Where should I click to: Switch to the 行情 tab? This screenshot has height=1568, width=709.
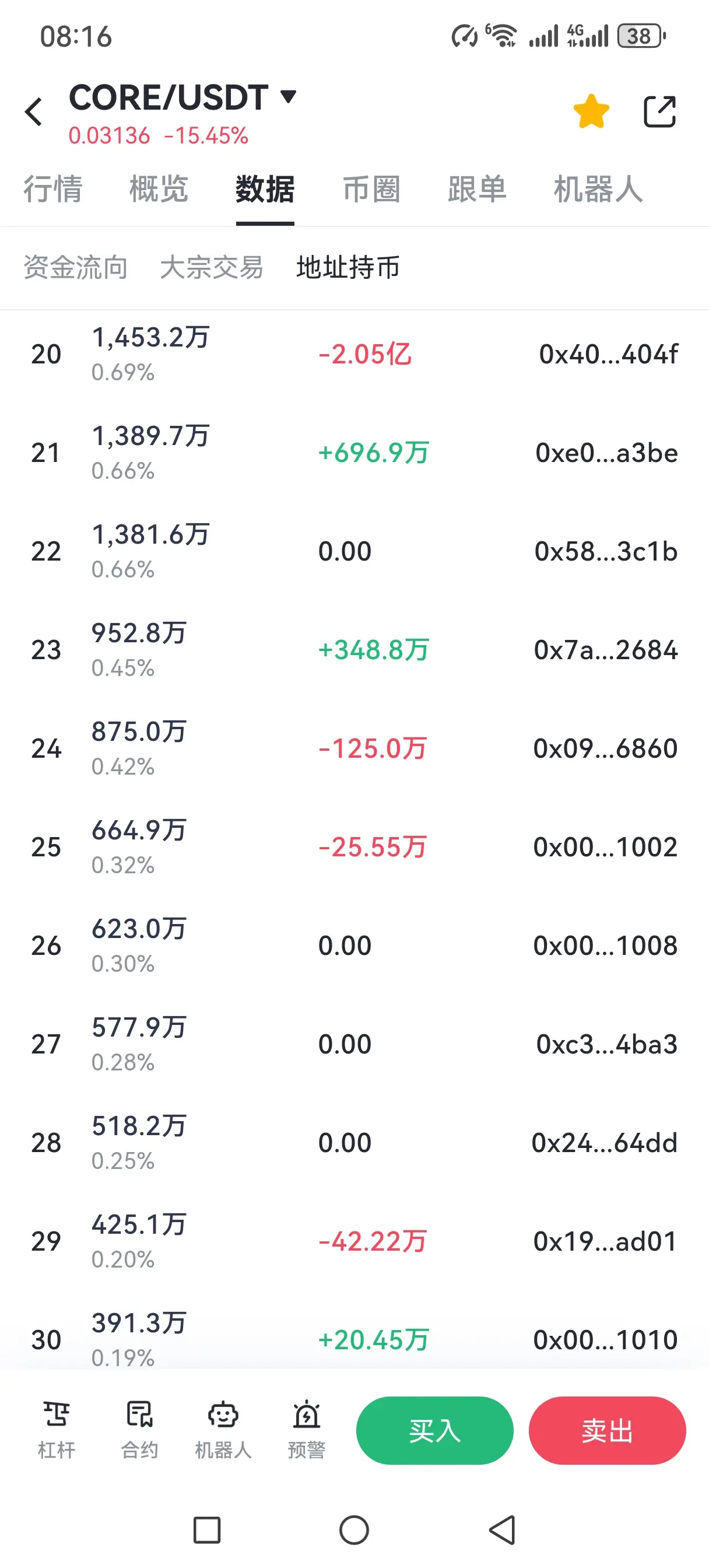point(53,188)
